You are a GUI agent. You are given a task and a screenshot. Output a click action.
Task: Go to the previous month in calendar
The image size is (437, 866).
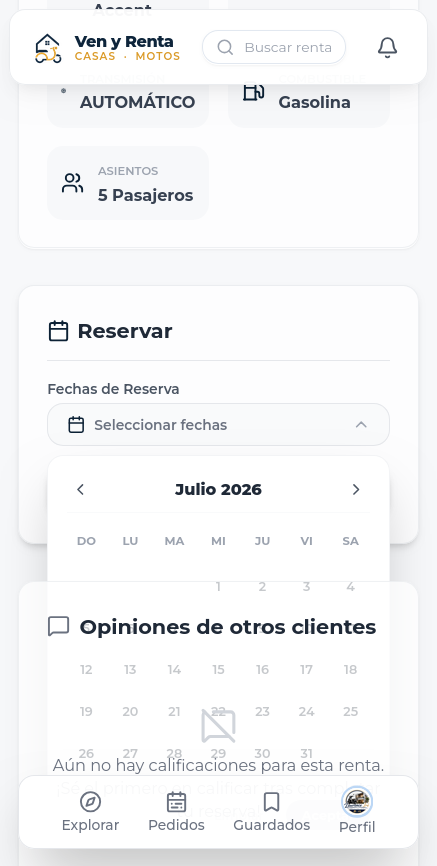(x=81, y=489)
